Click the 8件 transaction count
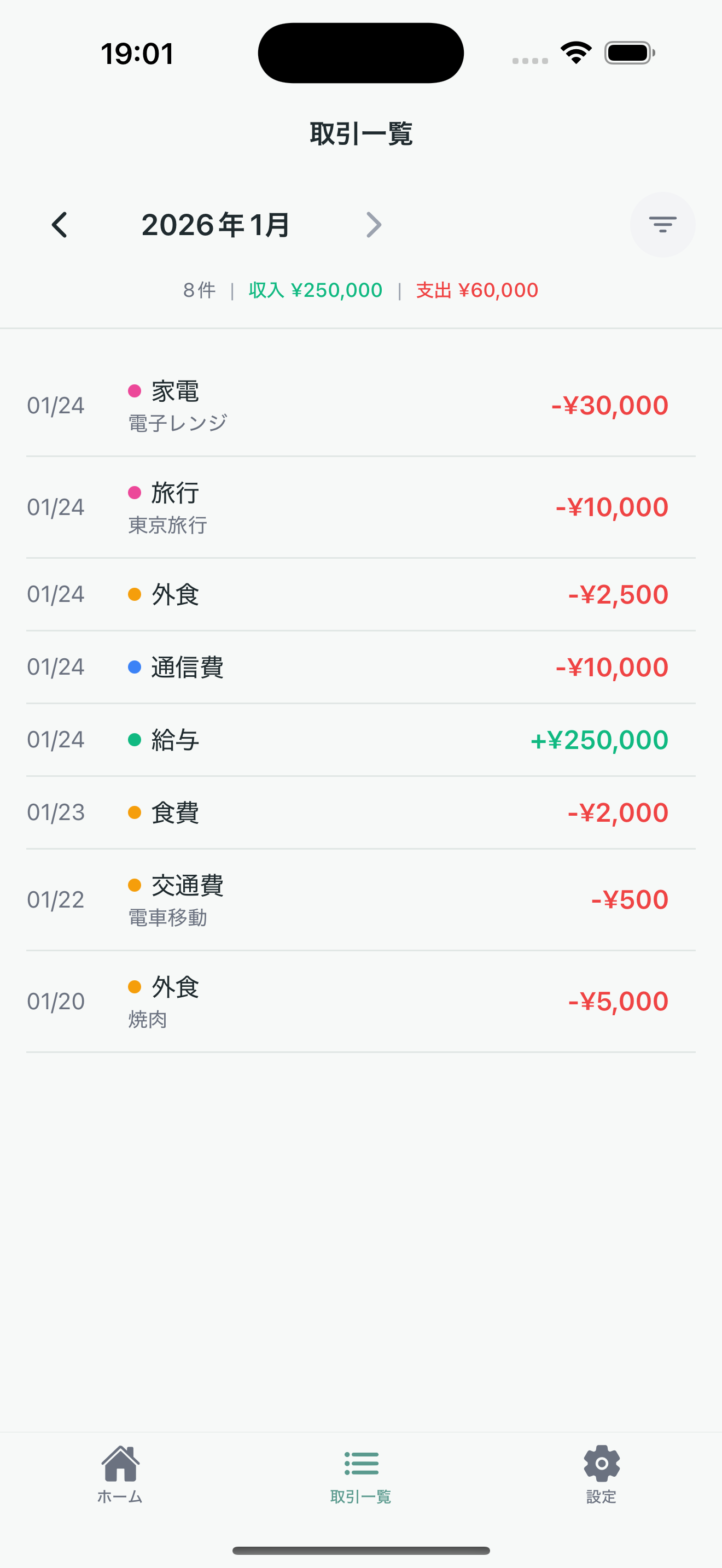This screenshot has width=722, height=1568. (x=199, y=290)
